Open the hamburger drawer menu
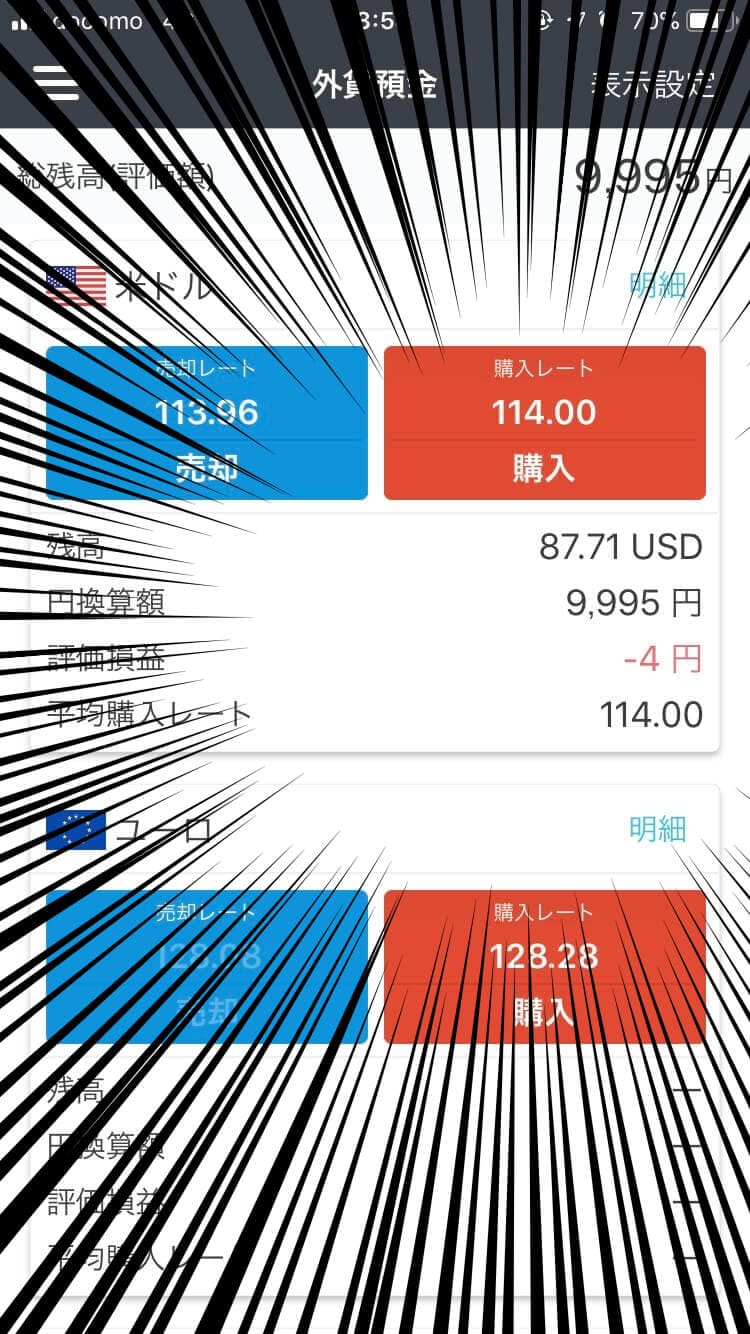This screenshot has width=750, height=1334. click(x=57, y=83)
